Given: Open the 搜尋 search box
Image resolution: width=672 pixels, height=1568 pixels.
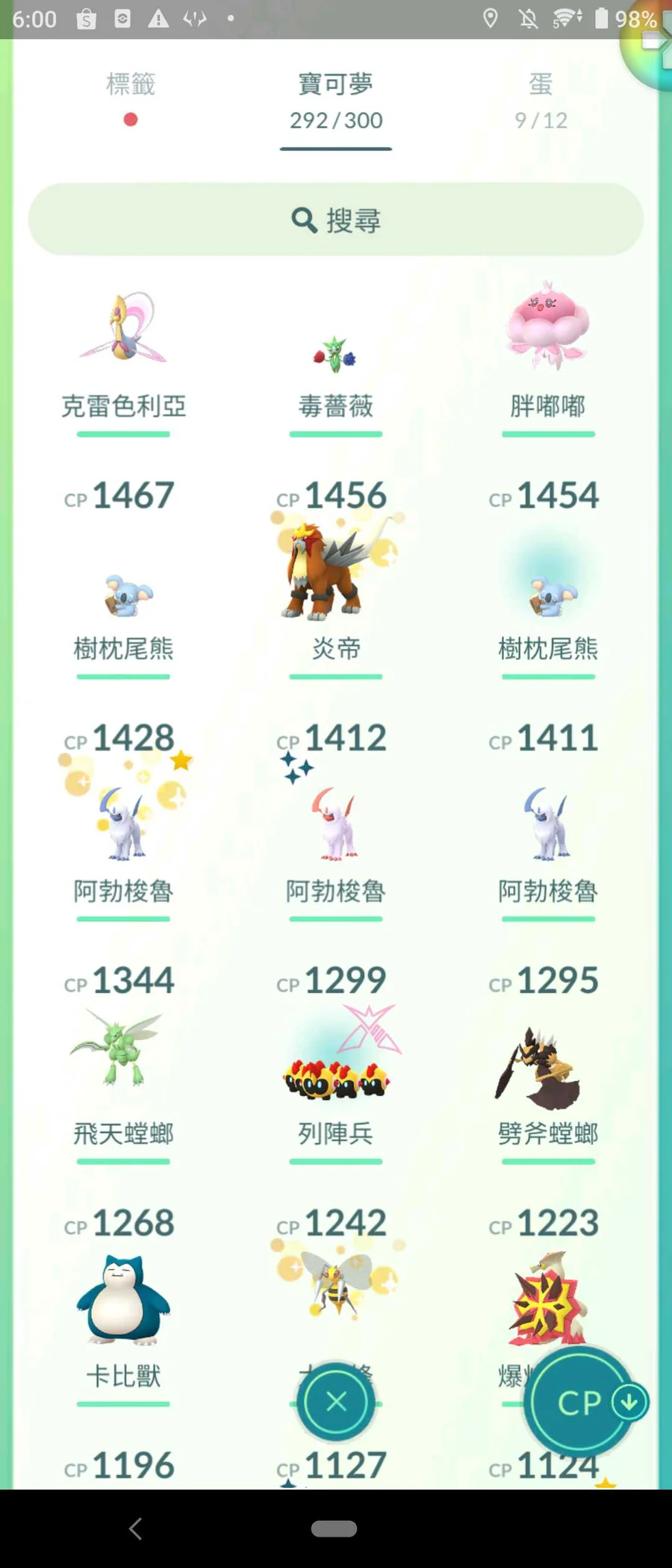Looking at the screenshot, I should tap(336, 220).
